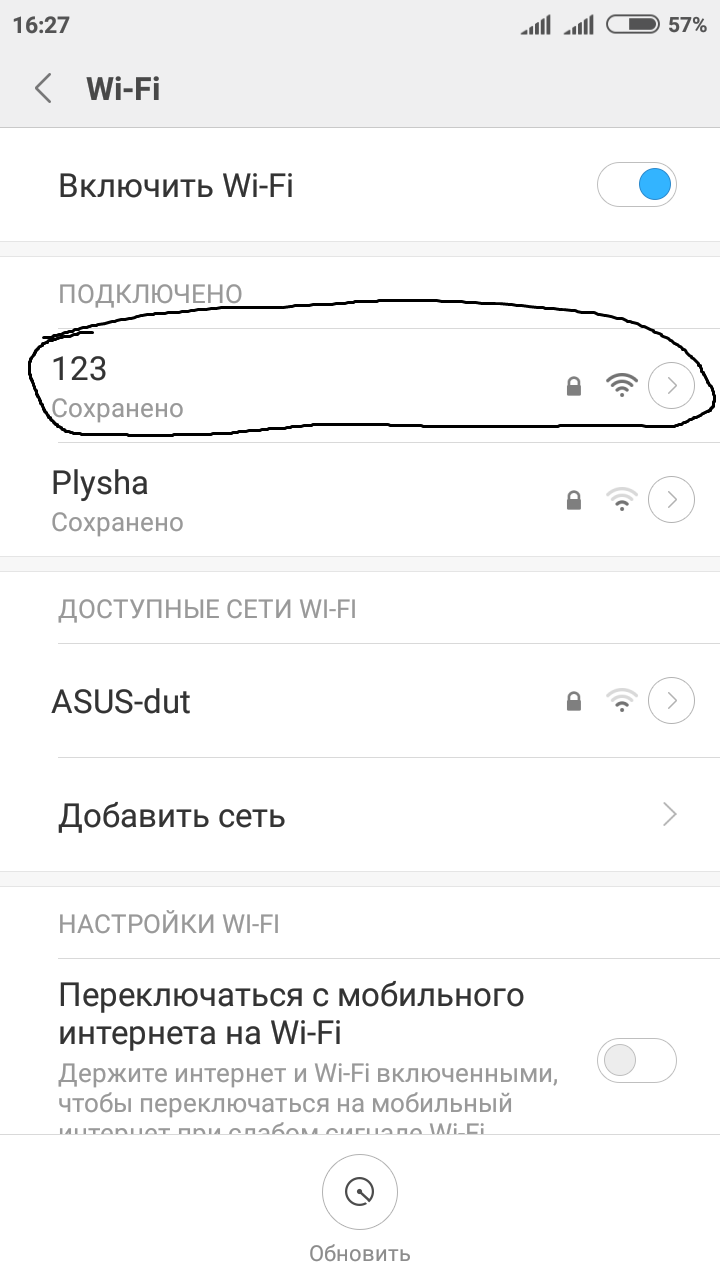Enable switching from mobile internet to Wi-Fi
Viewport: 720px width, 1280px height.
pyautogui.click(x=637, y=1060)
